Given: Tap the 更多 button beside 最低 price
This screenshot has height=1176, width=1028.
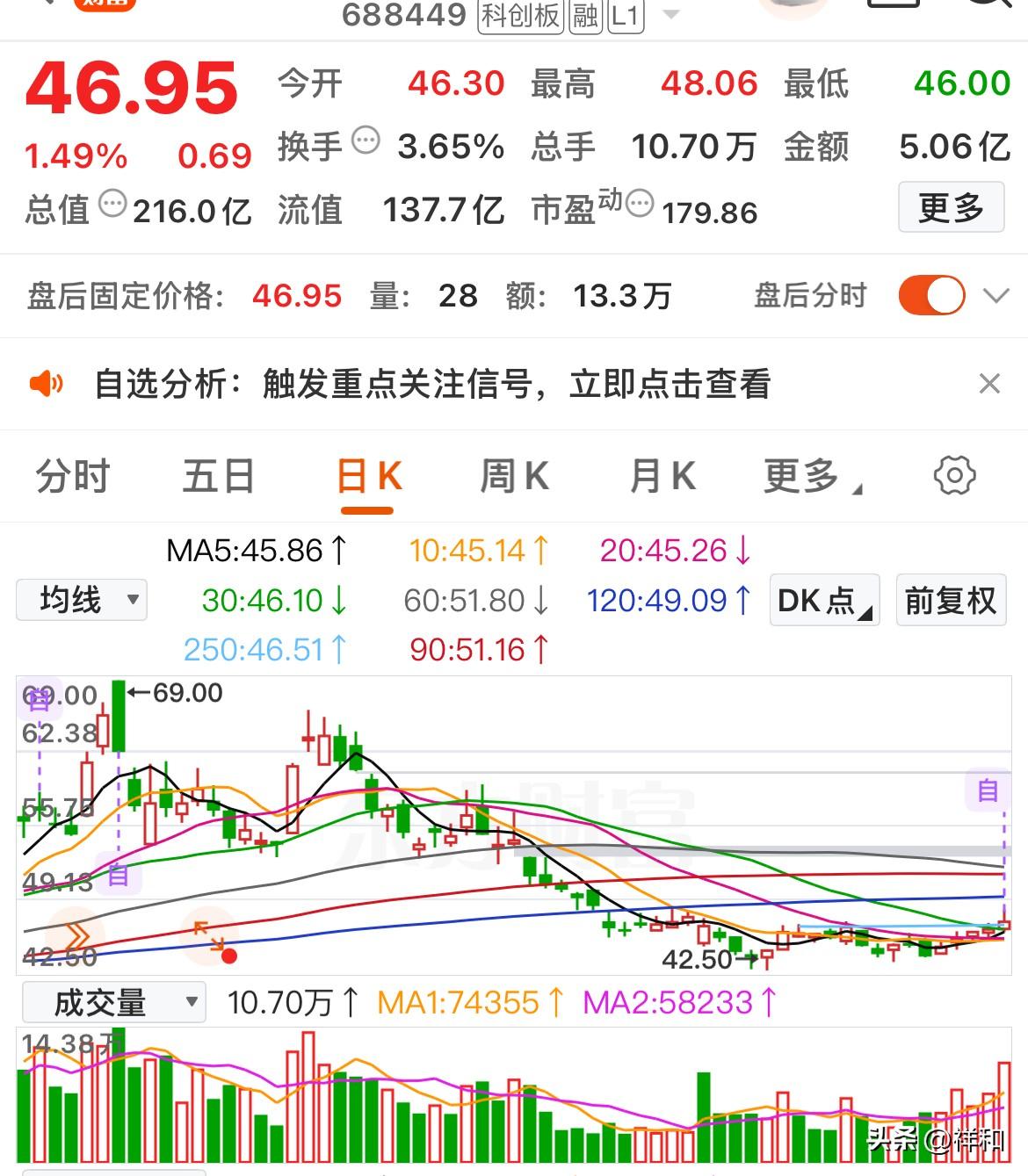Looking at the screenshot, I should [x=951, y=208].
